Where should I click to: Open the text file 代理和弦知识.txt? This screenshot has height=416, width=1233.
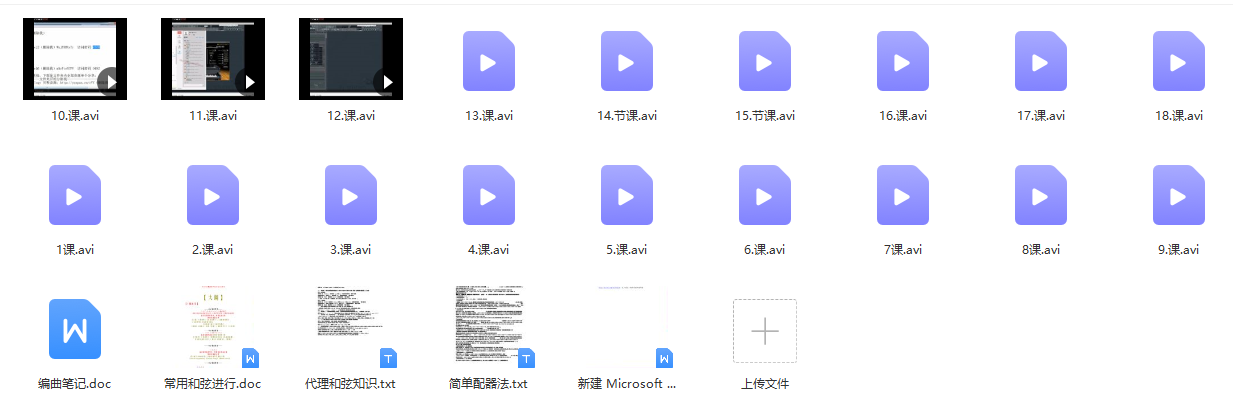point(350,330)
